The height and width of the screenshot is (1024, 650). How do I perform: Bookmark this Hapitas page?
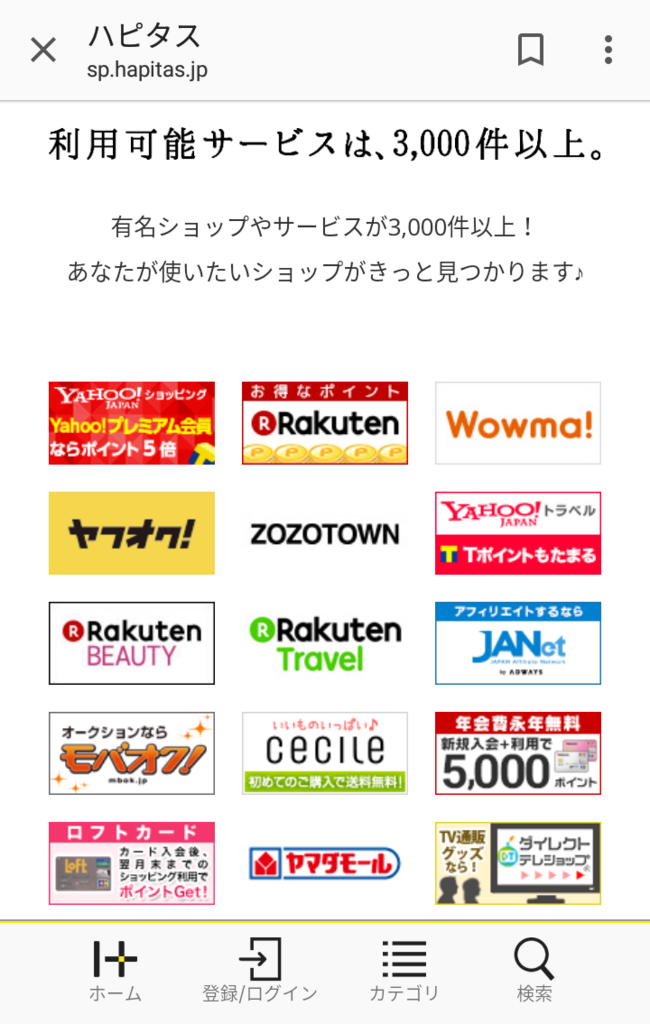tap(530, 50)
